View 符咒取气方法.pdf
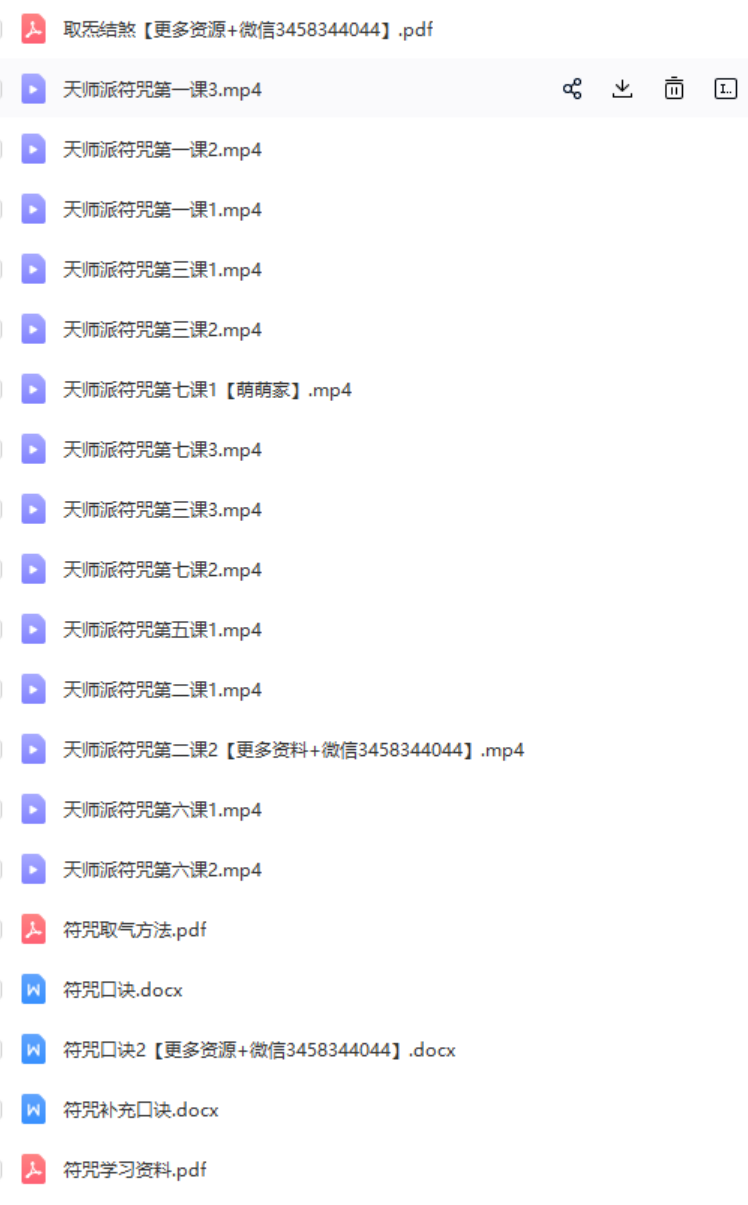The image size is (748, 1205). pos(134,930)
